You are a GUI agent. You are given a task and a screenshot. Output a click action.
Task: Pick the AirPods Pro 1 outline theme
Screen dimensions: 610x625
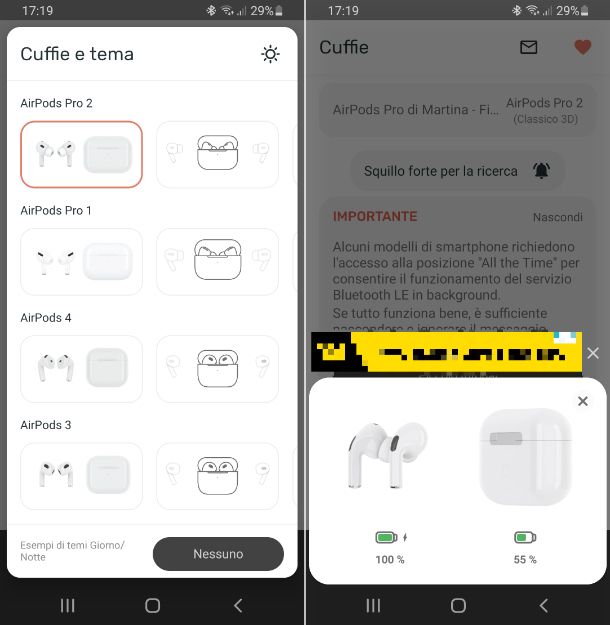217,261
